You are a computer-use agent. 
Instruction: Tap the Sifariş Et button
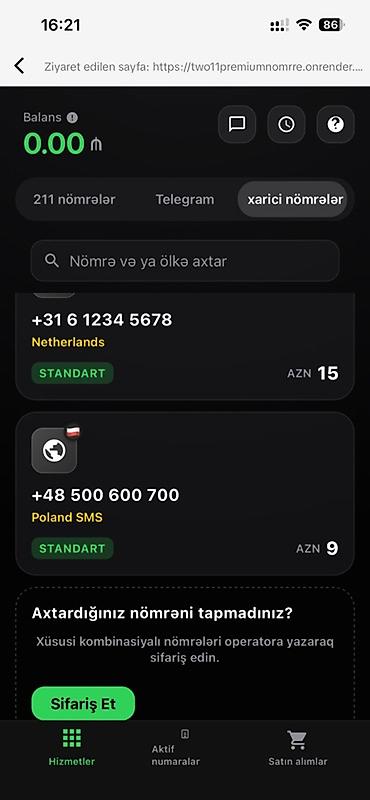pos(83,704)
